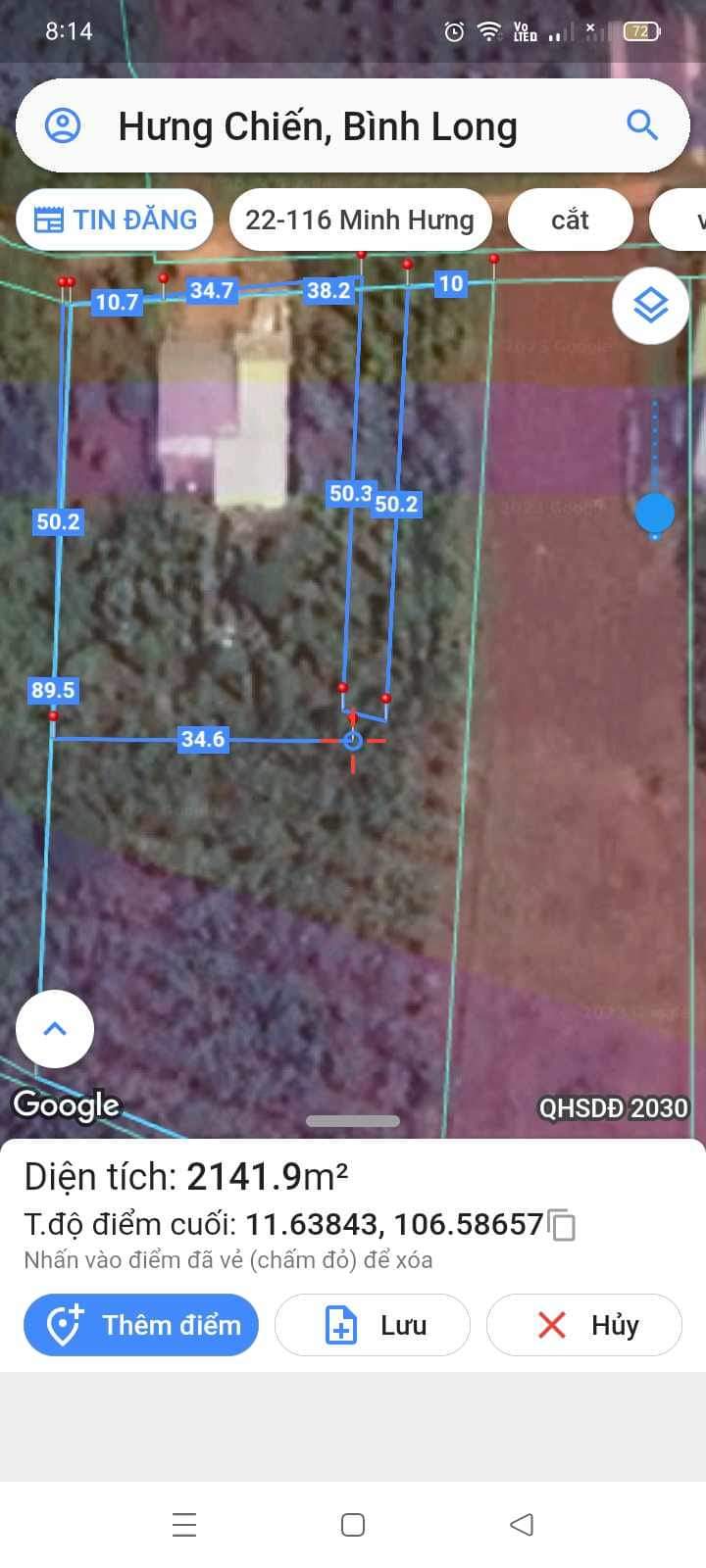
Task: Remove the red point near 89.5 label
Action: (x=53, y=716)
